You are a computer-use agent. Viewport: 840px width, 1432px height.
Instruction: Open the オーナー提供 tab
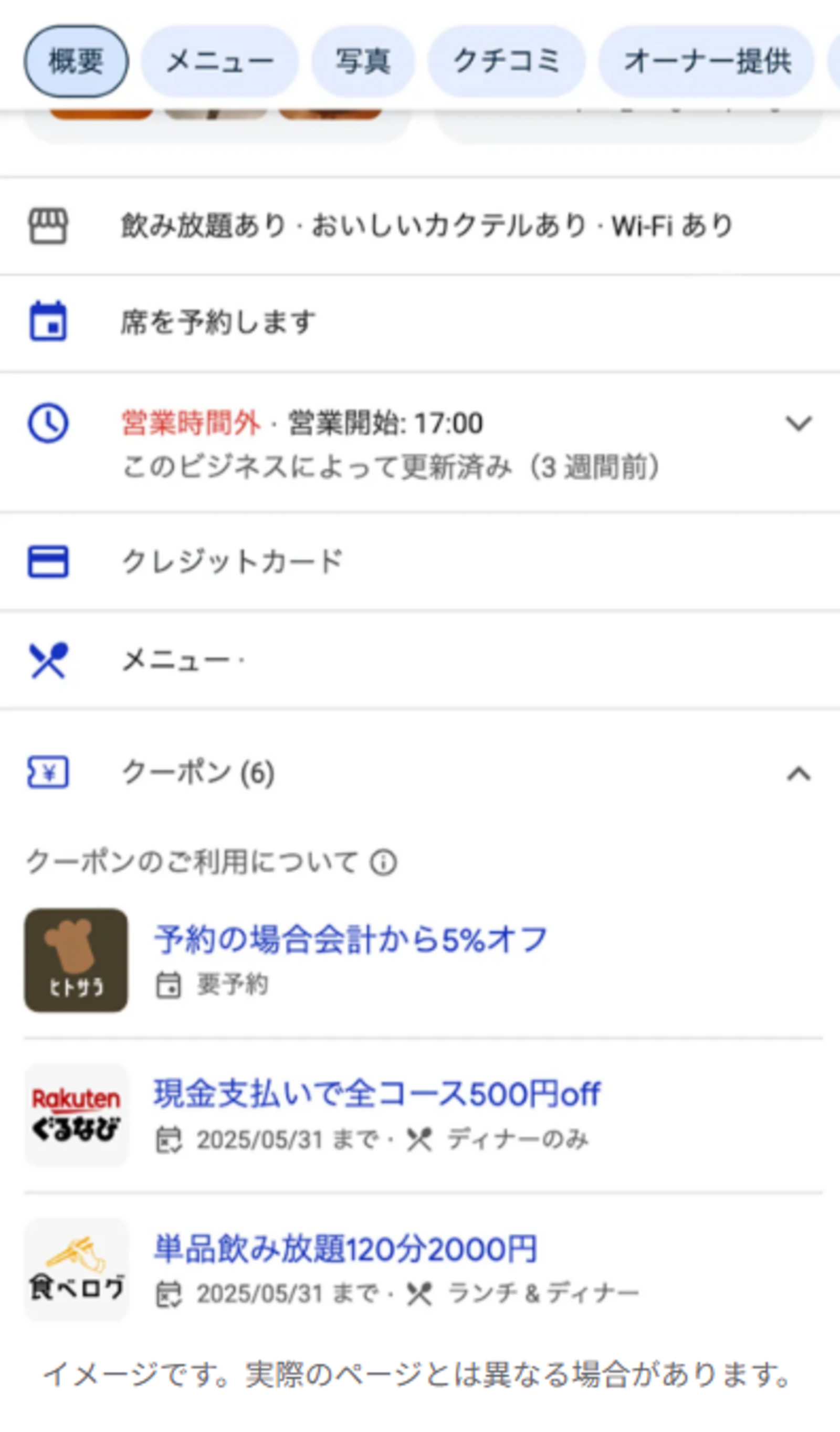click(x=707, y=61)
